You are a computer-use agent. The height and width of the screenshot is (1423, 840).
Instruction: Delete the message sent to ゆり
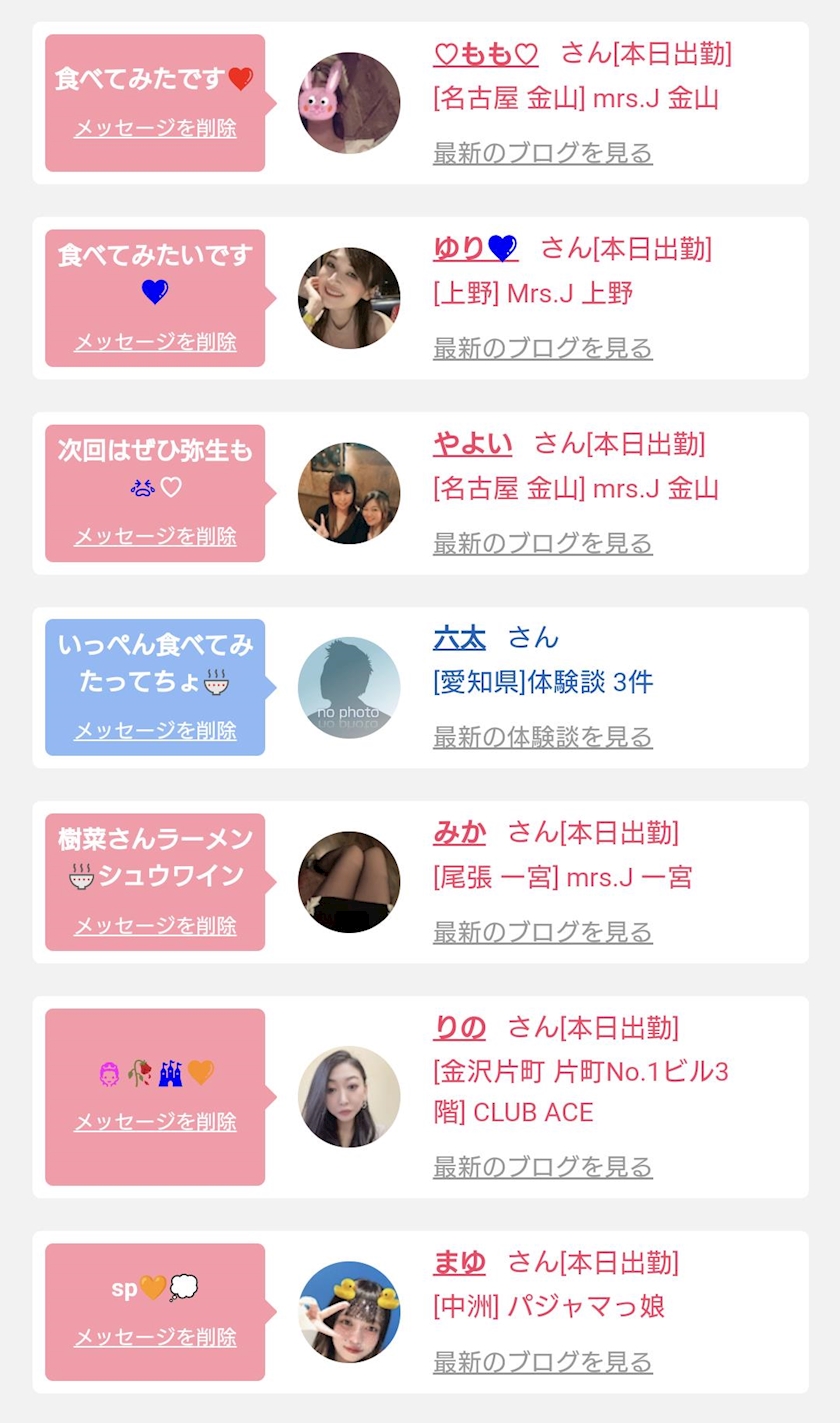coord(155,342)
